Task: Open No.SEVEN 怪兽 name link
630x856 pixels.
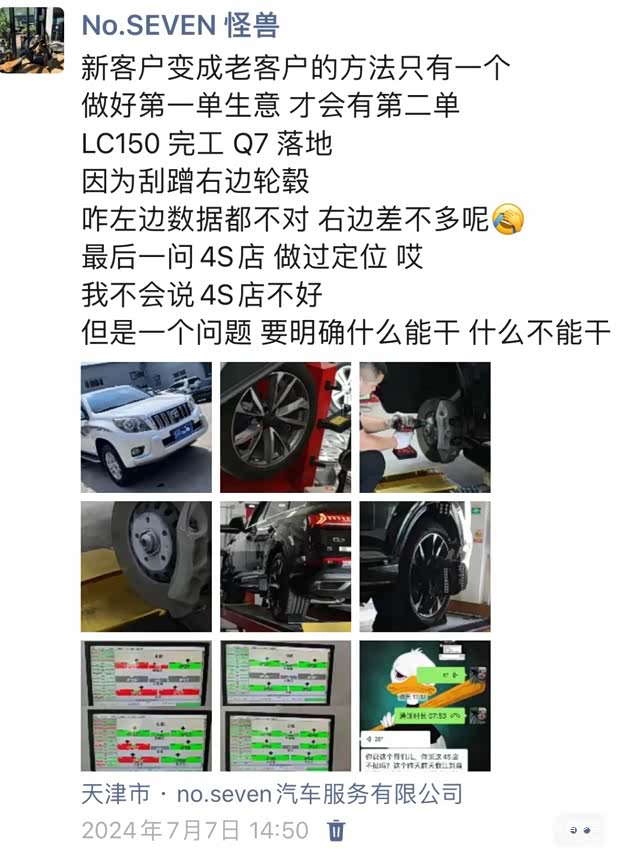Action: pos(180,24)
